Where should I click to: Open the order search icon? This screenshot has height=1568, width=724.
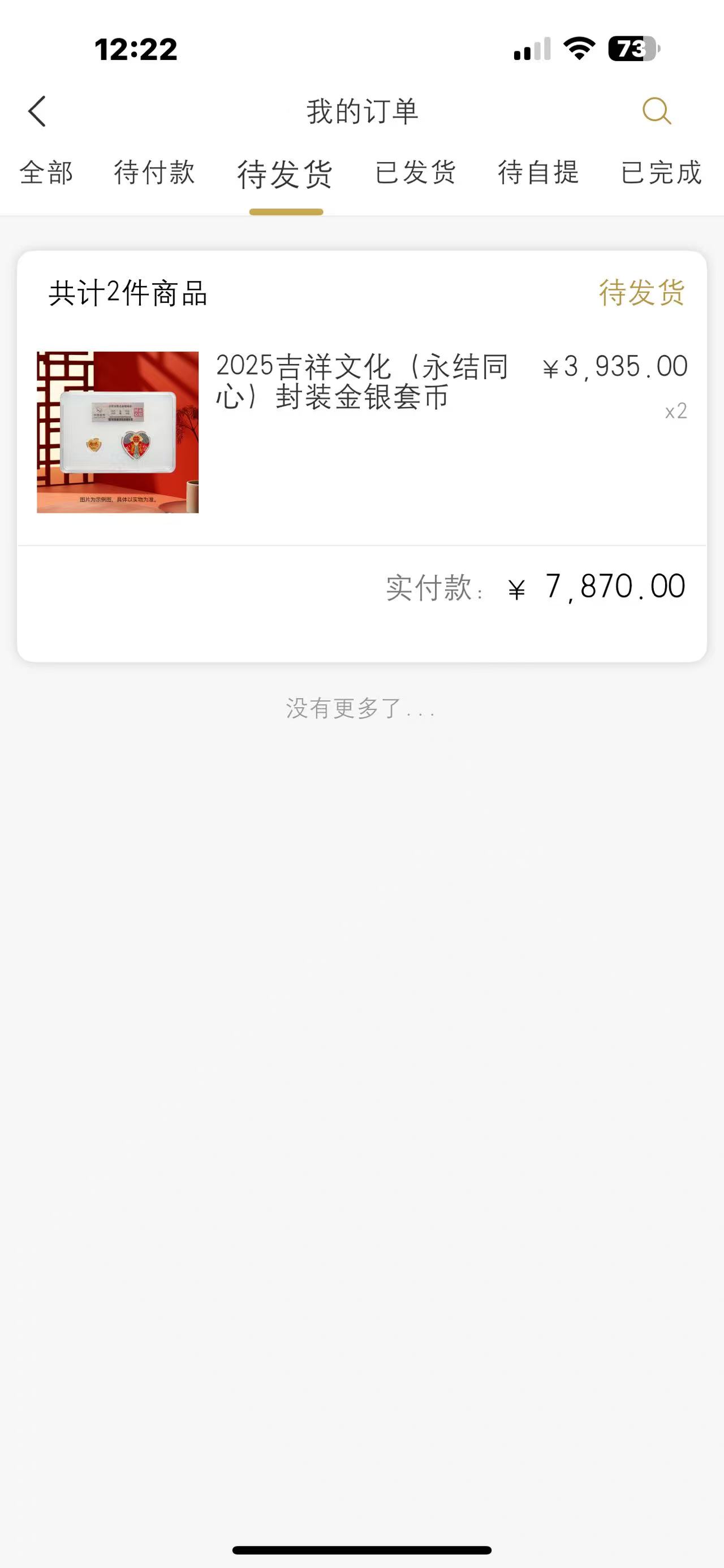(x=657, y=111)
